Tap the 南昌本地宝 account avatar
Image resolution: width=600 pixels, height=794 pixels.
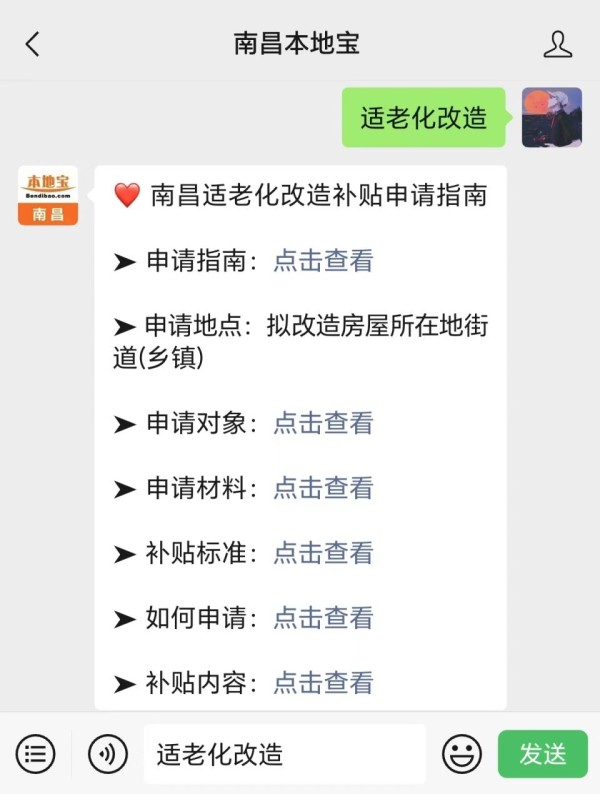pos(48,196)
